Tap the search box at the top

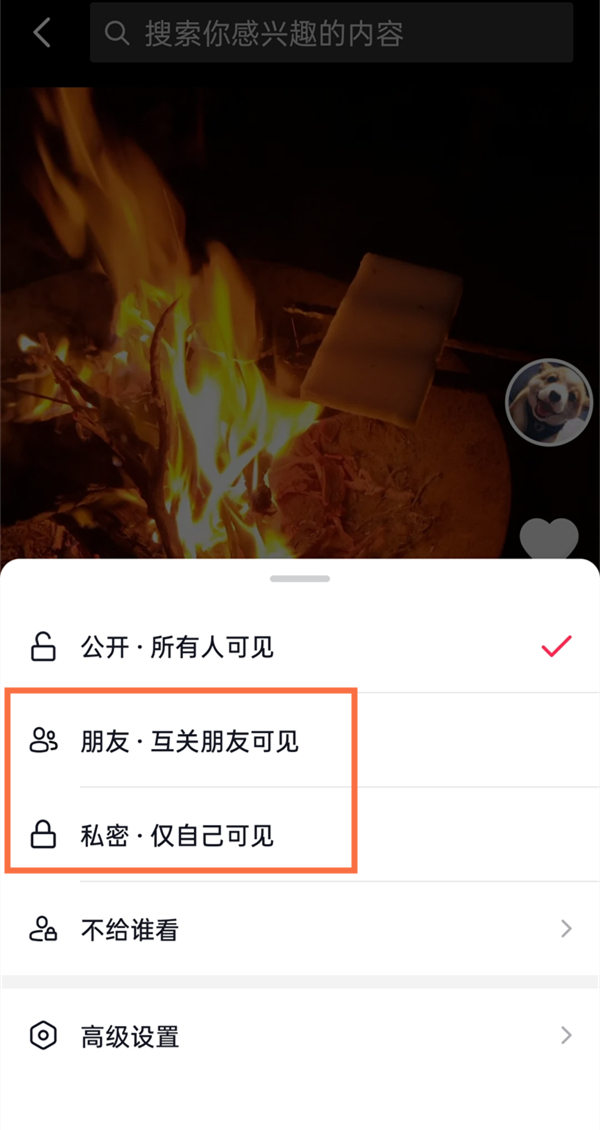(330, 34)
